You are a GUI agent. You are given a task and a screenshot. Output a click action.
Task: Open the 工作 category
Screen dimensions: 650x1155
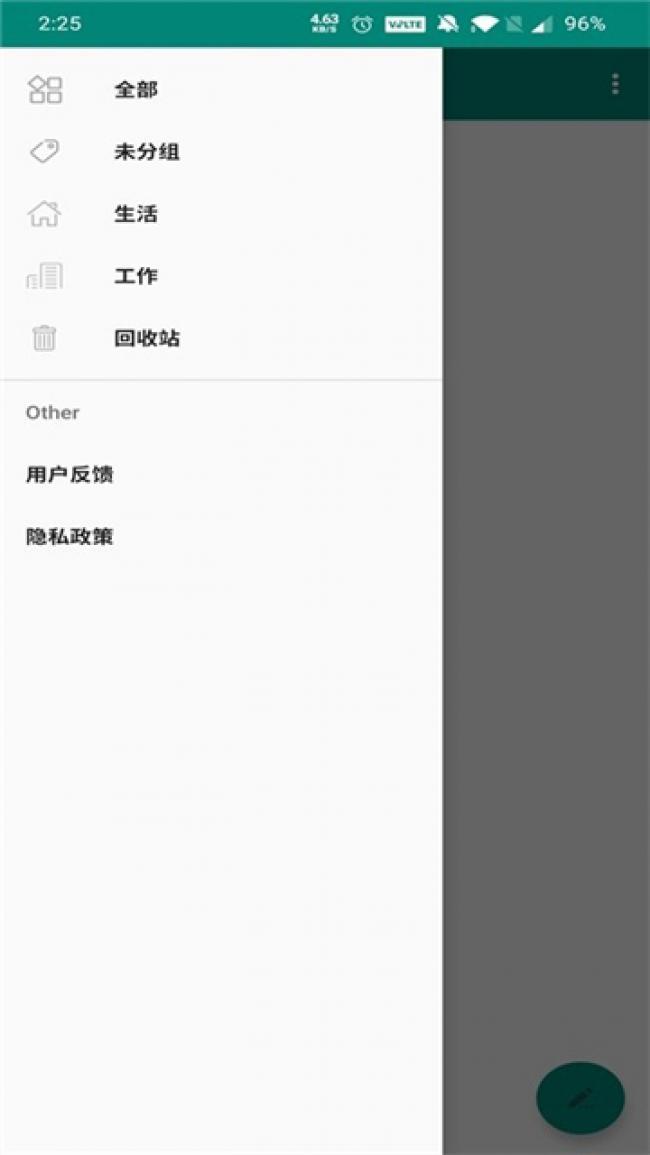136,276
